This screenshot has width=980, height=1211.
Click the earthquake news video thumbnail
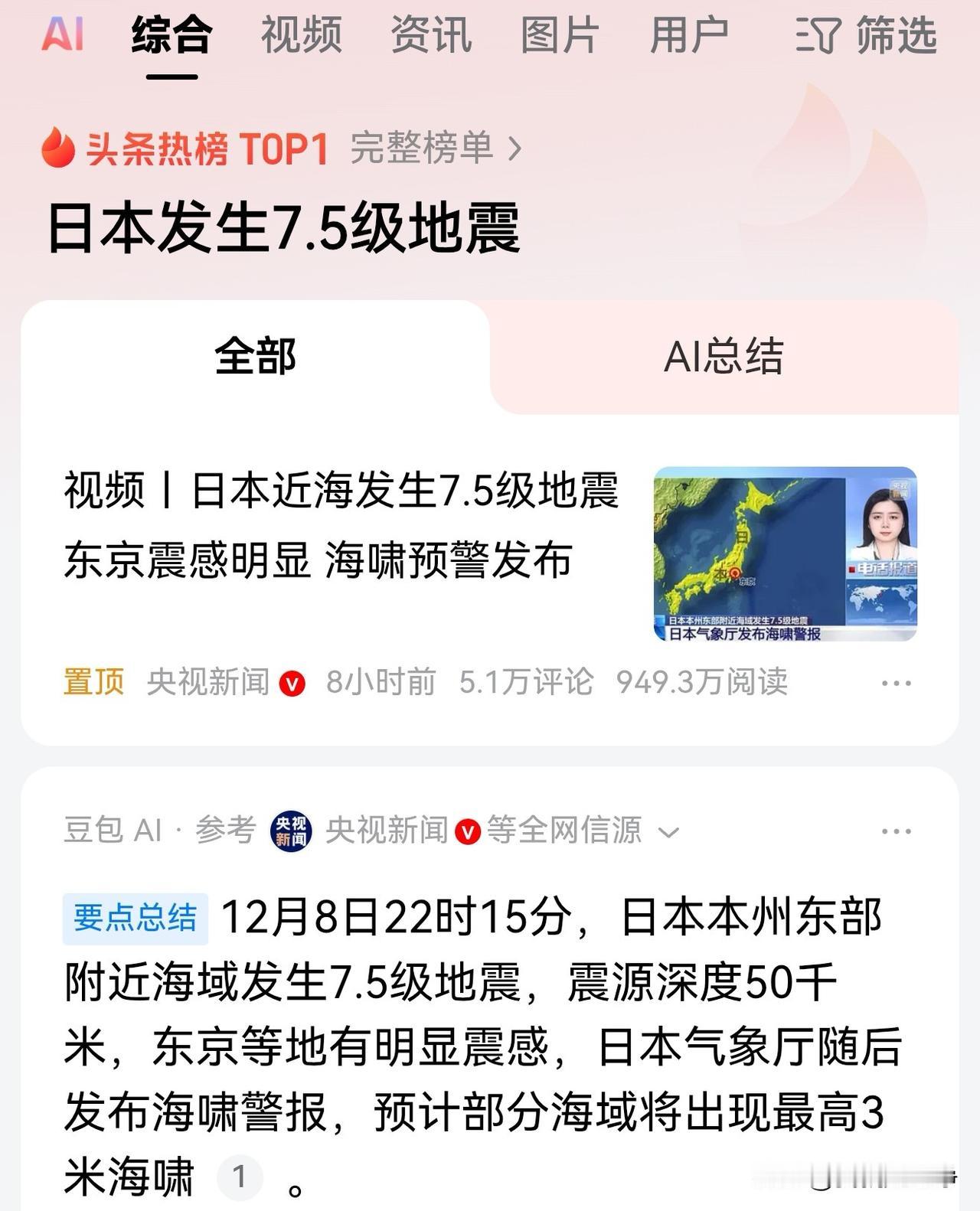(x=785, y=555)
